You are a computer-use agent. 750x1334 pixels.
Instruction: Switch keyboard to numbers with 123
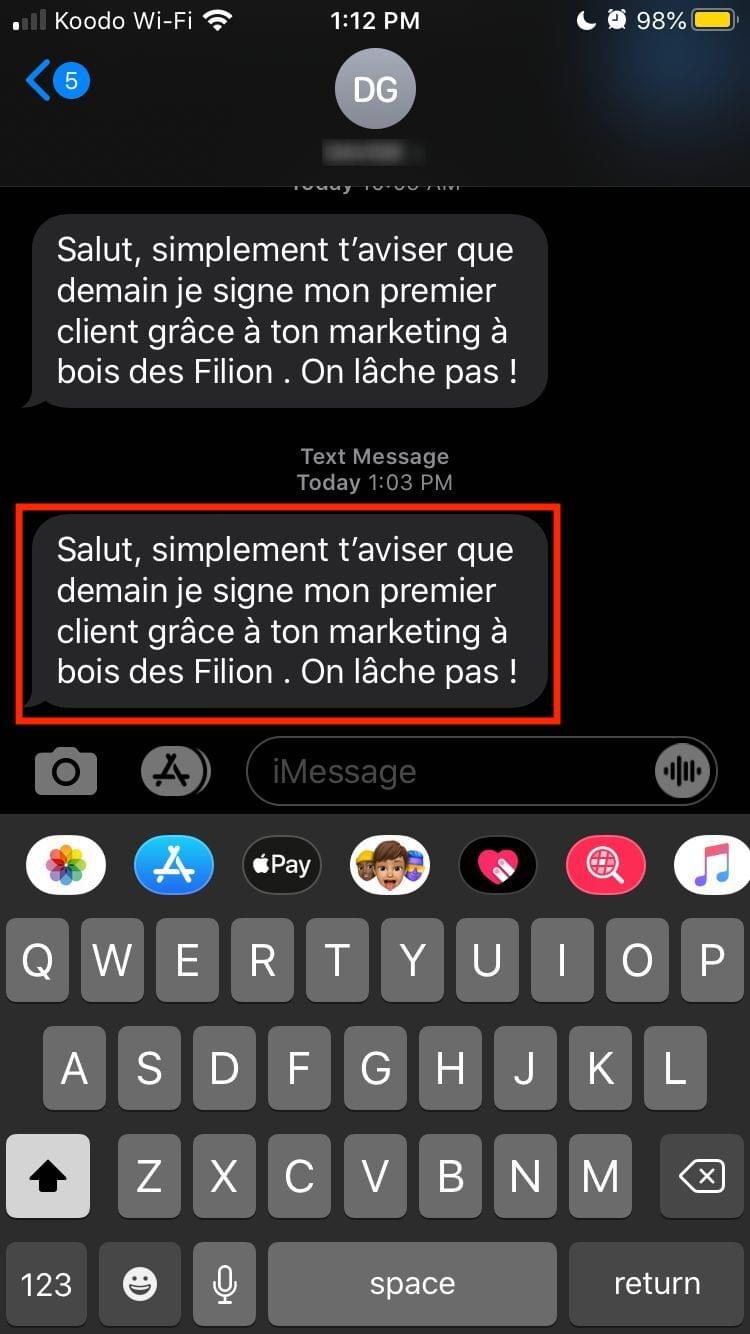tap(47, 1284)
